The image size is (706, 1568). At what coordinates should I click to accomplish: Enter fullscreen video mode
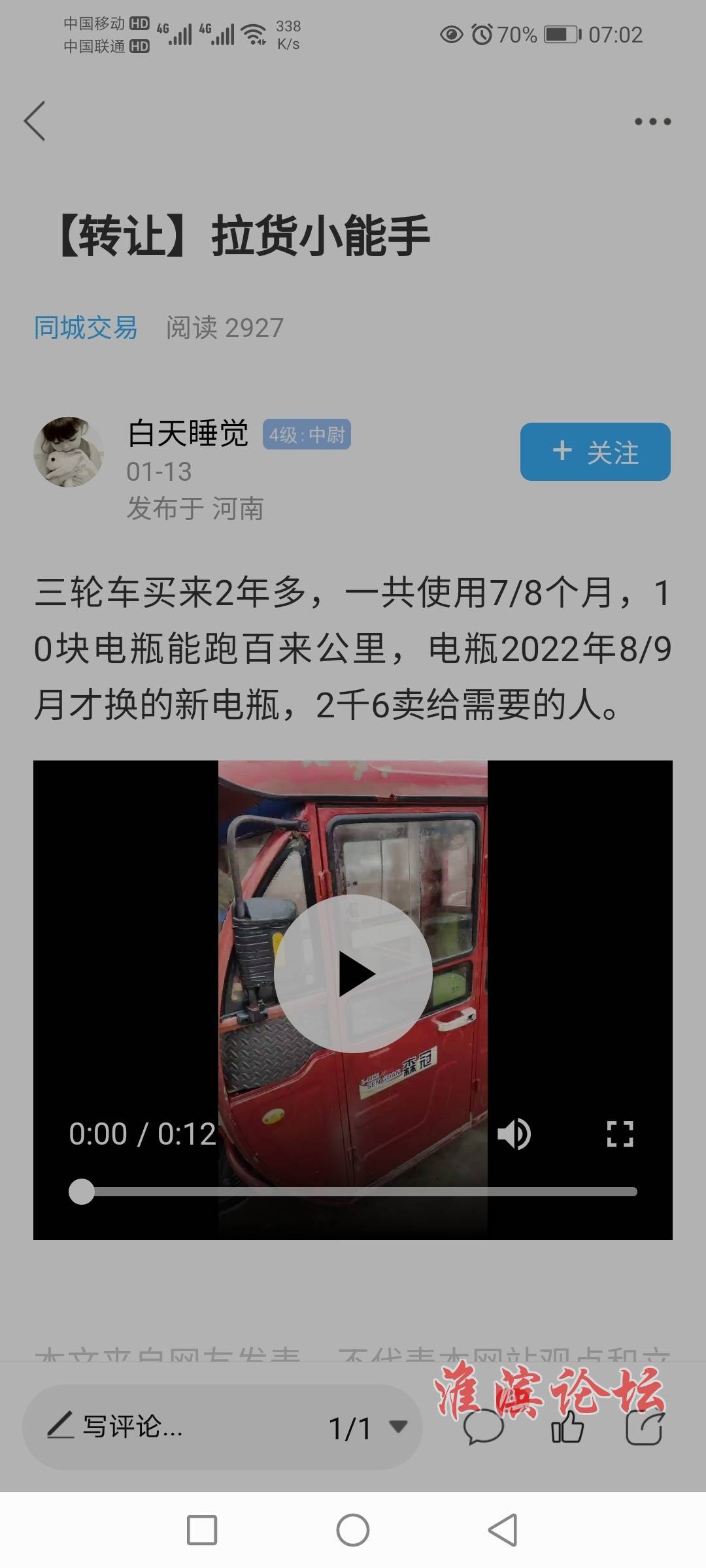click(x=620, y=1134)
